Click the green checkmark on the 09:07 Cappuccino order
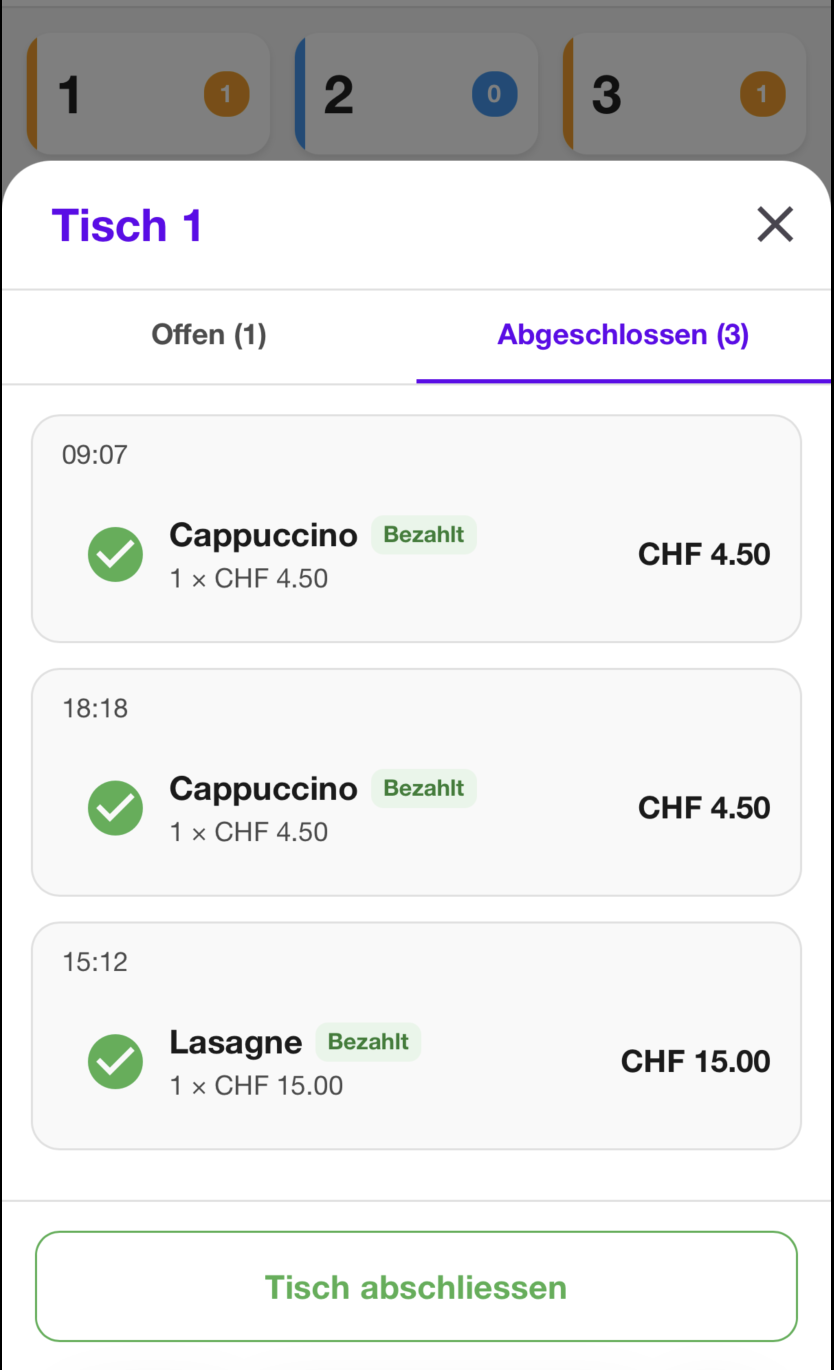 pos(115,554)
